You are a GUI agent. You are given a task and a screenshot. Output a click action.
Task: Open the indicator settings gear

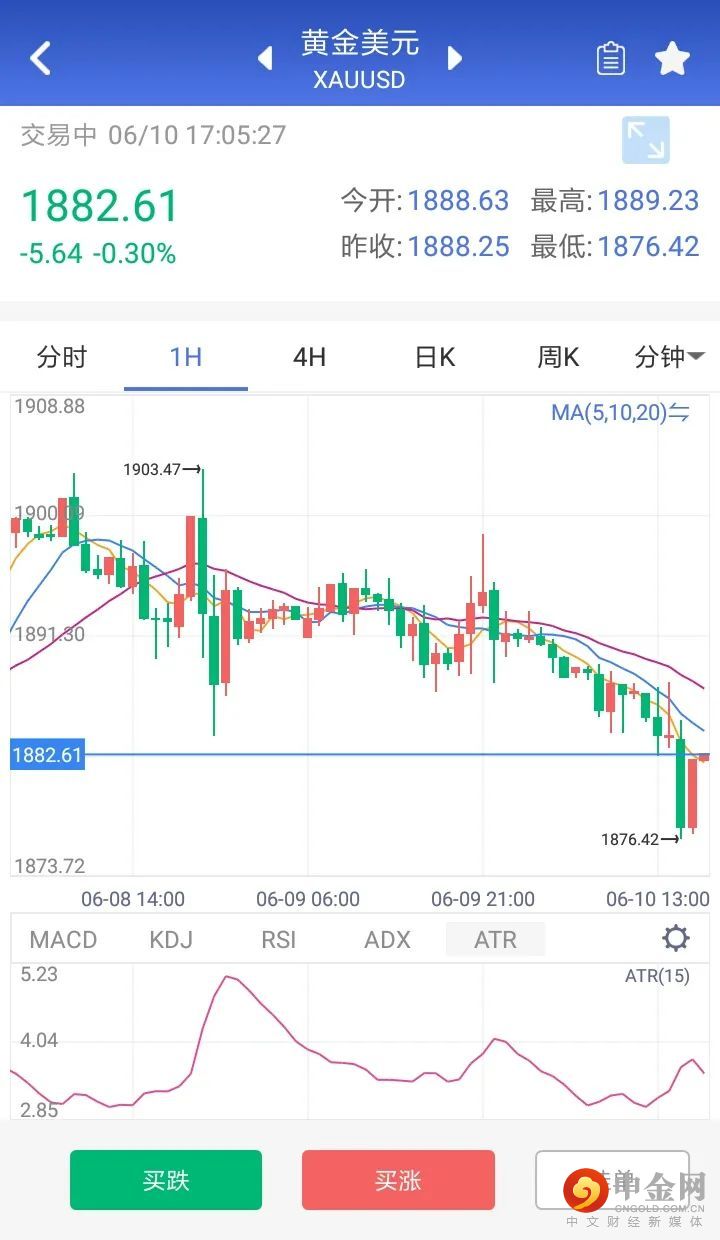coord(676,939)
